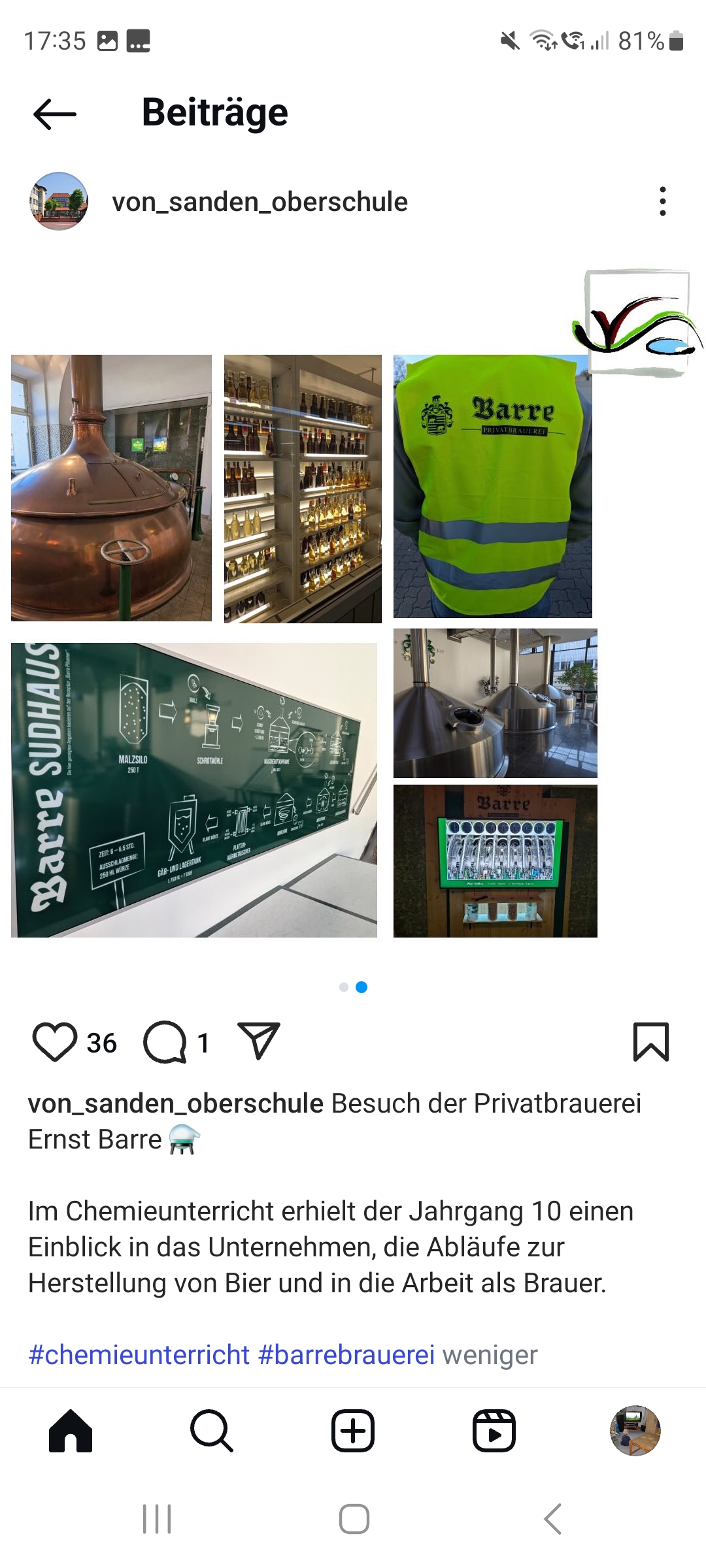Bookmark this post
This screenshot has height=1568, width=706.
coord(651,1042)
